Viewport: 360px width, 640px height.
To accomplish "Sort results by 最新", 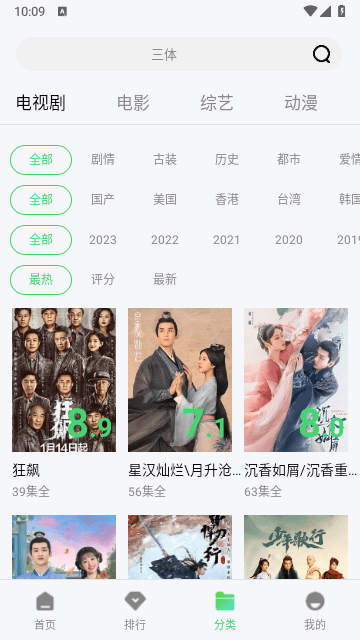I will (x=165, y=280).
